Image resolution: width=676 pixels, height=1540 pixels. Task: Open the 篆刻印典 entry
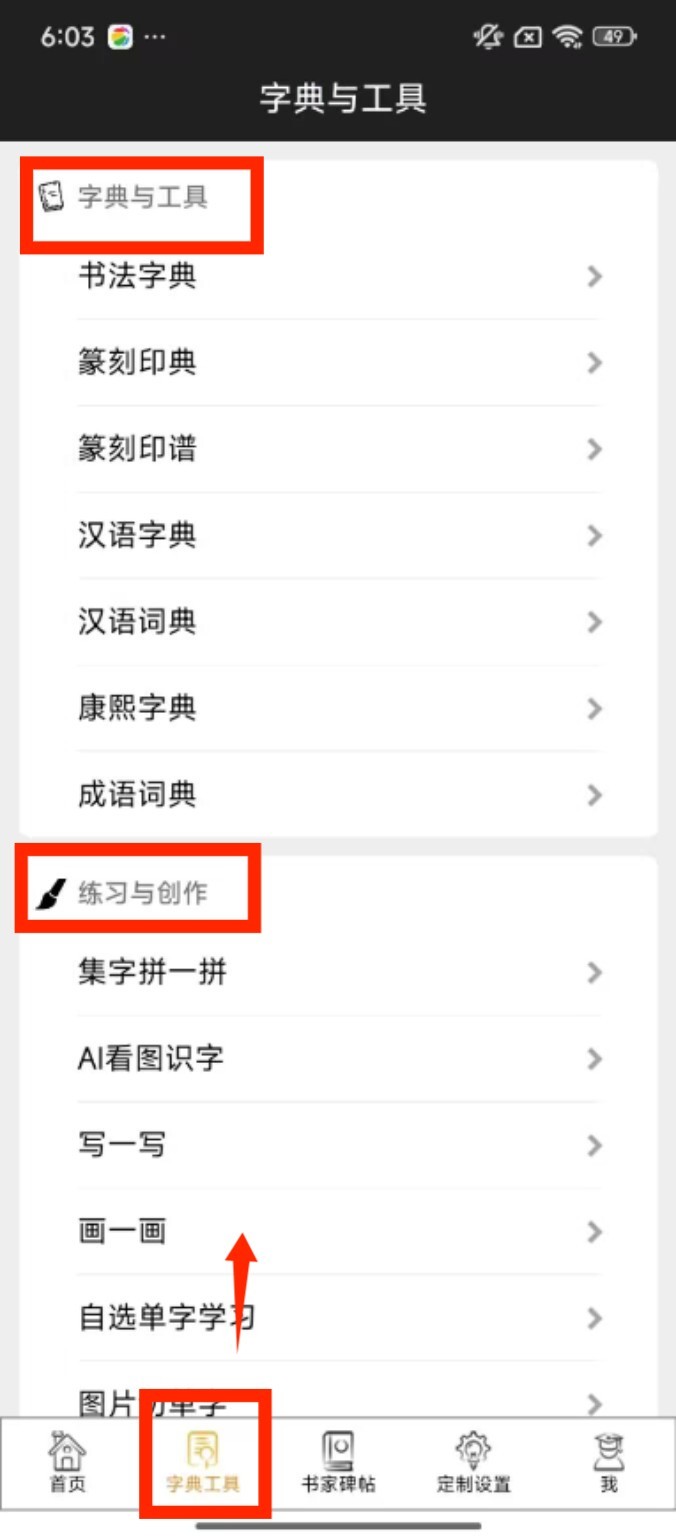coord(338,362)
